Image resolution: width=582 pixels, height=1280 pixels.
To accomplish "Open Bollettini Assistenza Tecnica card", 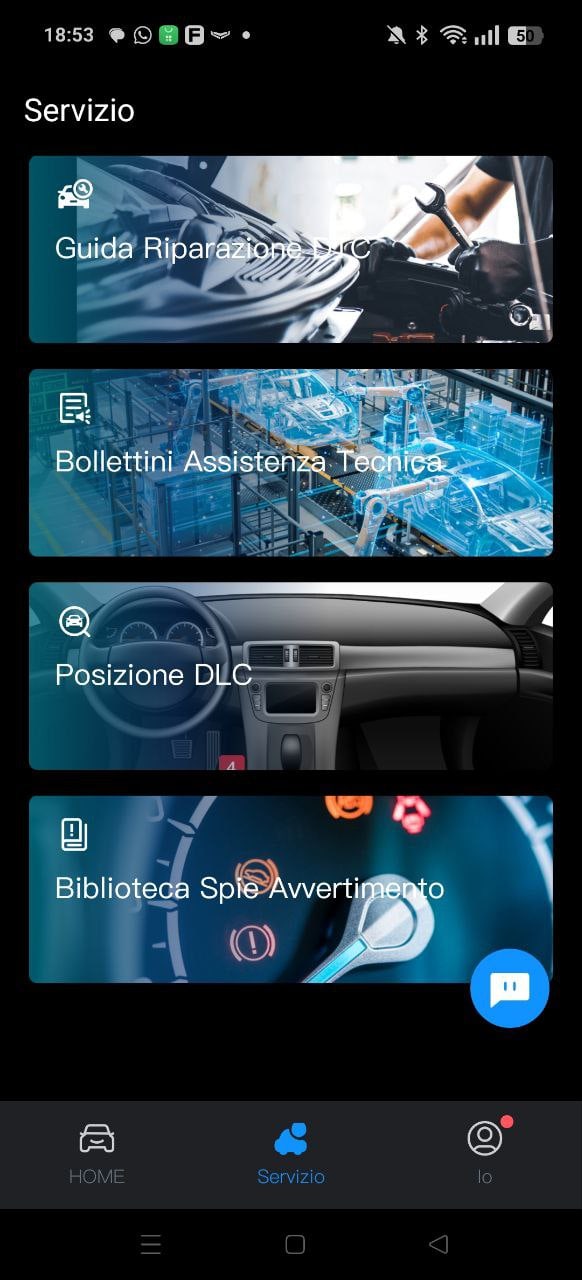I will 290,462.
